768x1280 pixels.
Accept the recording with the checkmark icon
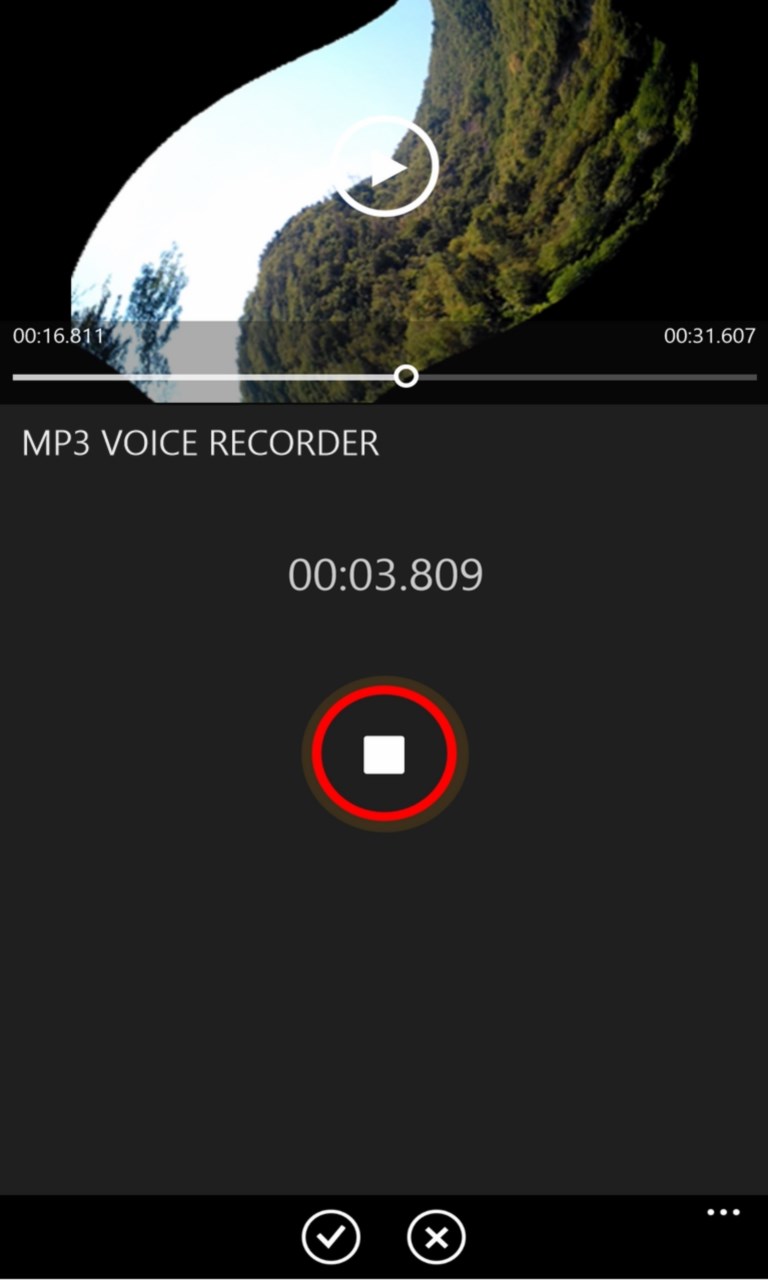(x=330, y=1237)
